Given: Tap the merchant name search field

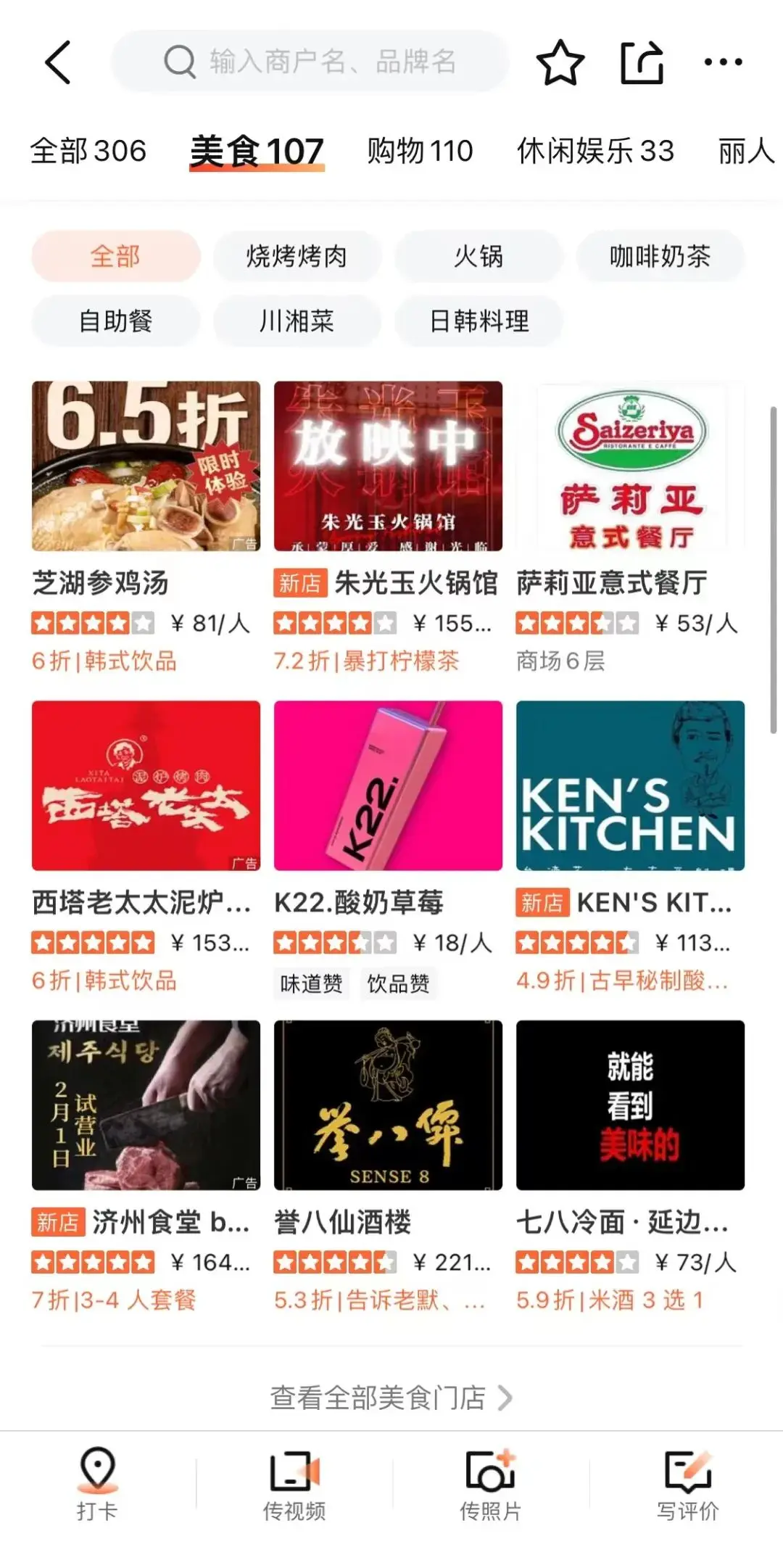Looking at the screenshot, I should pos(312,62).
